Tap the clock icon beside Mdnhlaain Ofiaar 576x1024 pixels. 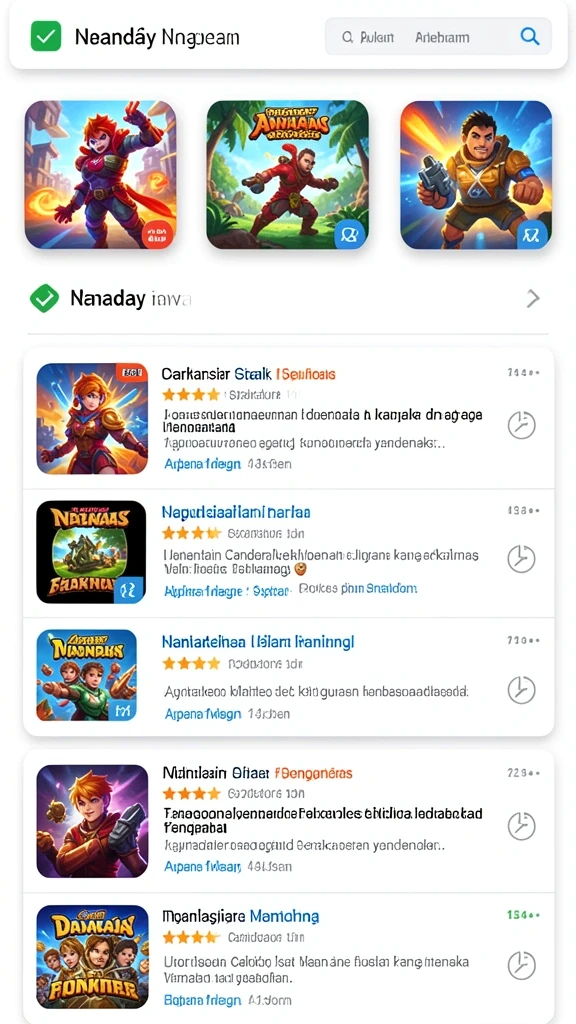[x=521, y=826]
